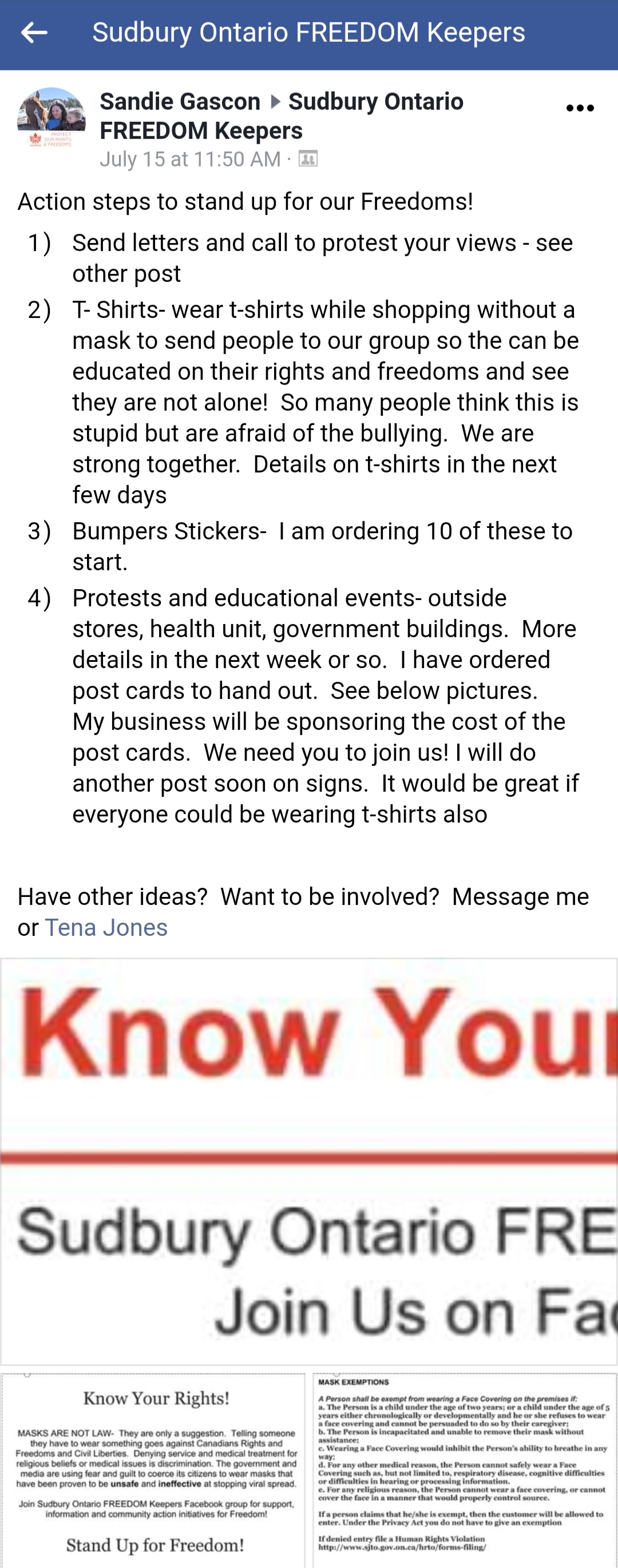Viewport: 618px width, 1568px height.
Task: Open the post's three-dot options menu
Action: (x=579, y=108)
